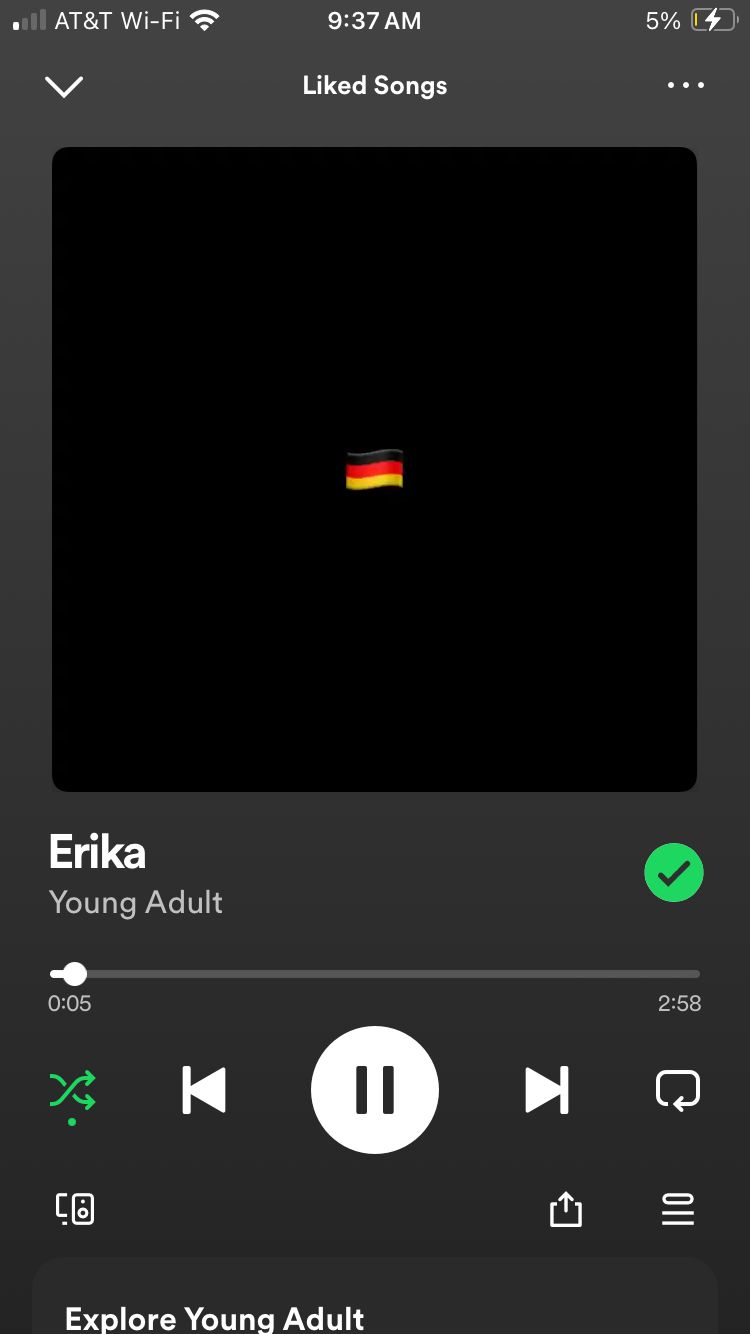Open the Explore Young Adult card
This screenshot has height=1334, width=750.
point(375,1310)
